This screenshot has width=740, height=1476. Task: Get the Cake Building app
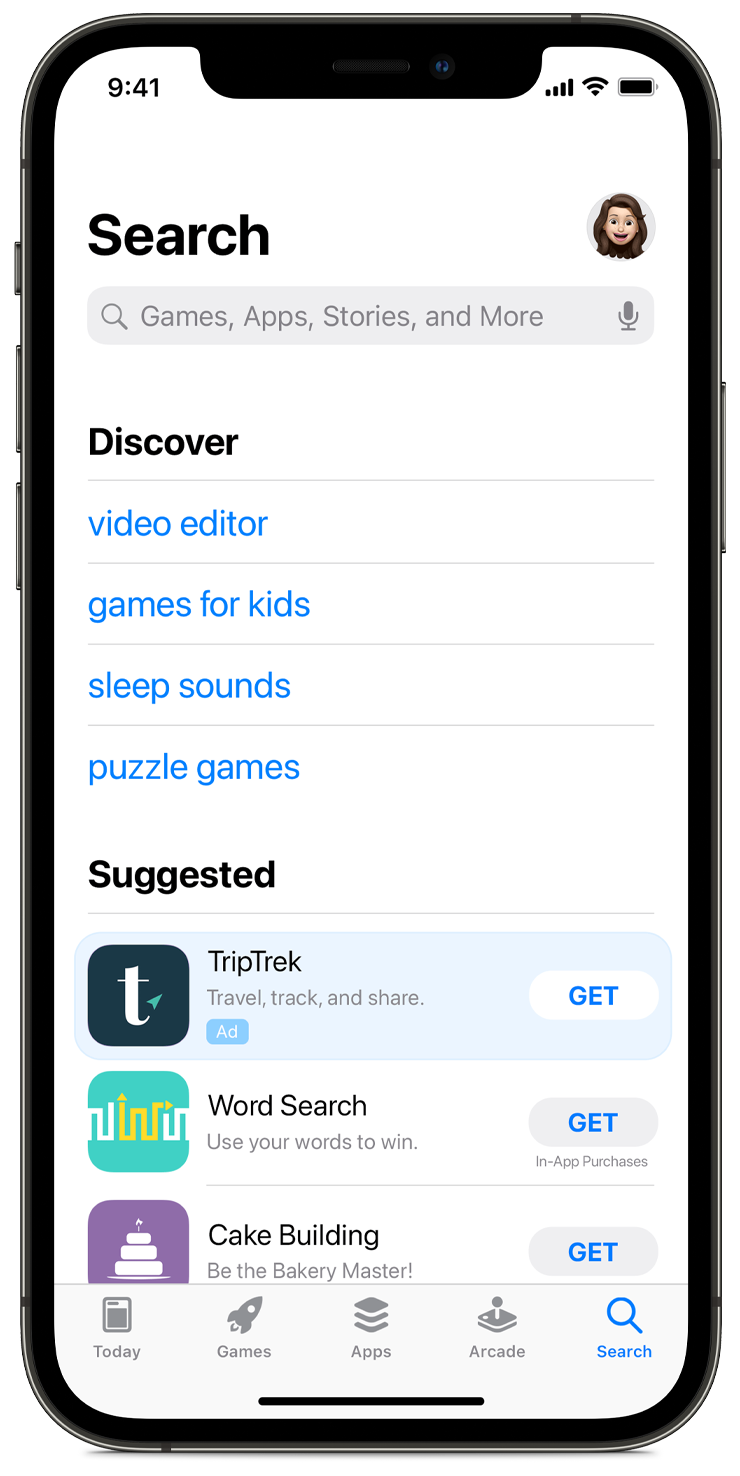[x=593, y=1251]
